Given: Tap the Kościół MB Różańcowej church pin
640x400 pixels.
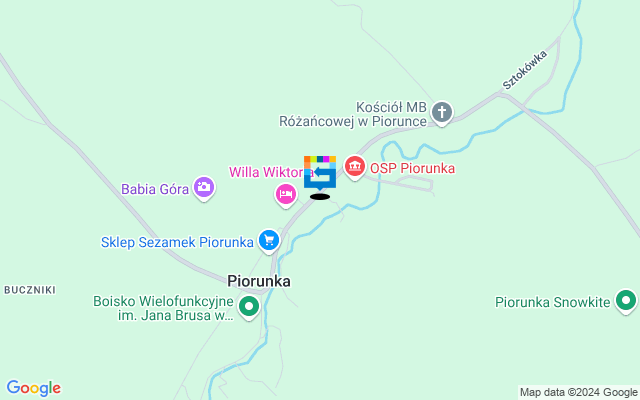Looking at the screenshot, I should (x=443, y=112).
